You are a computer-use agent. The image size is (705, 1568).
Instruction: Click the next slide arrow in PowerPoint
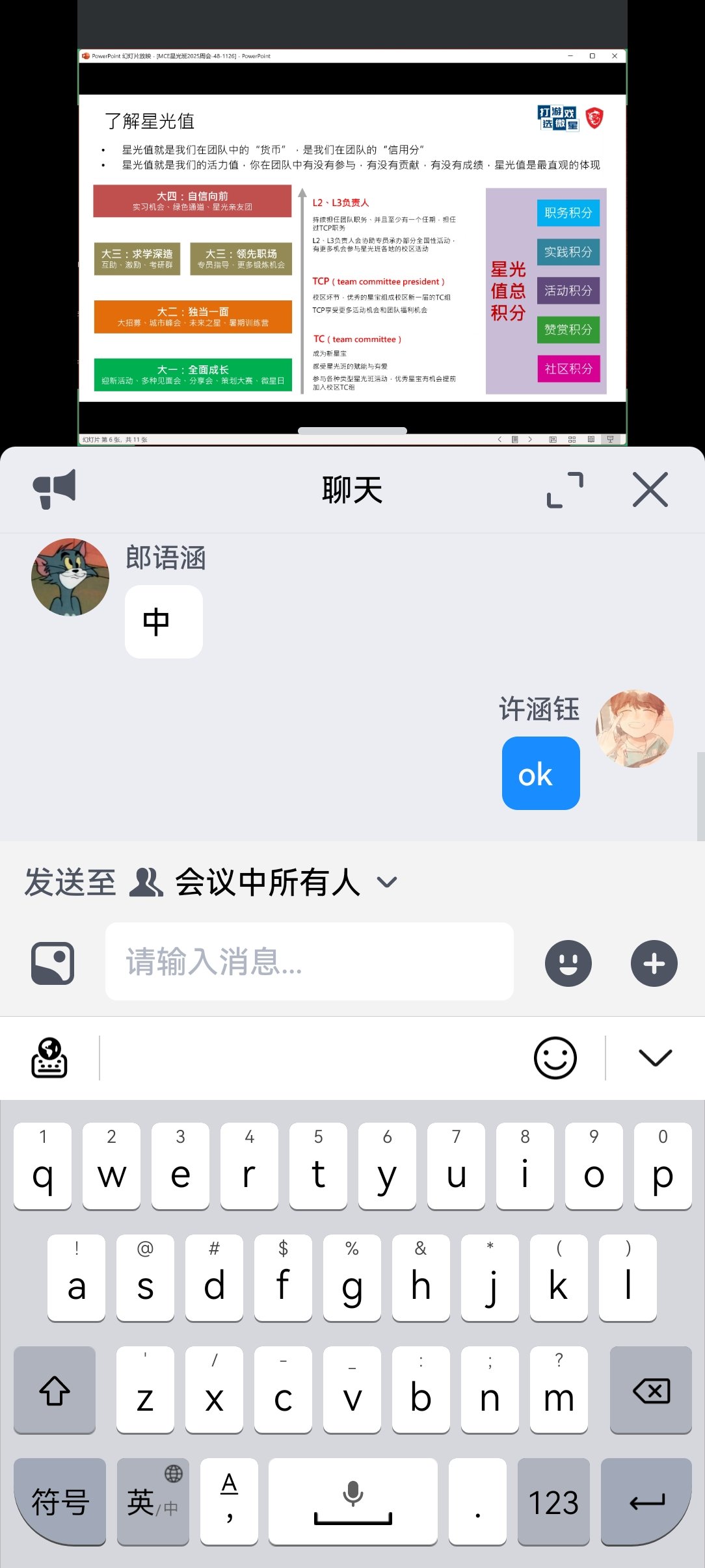pos(530,439)
